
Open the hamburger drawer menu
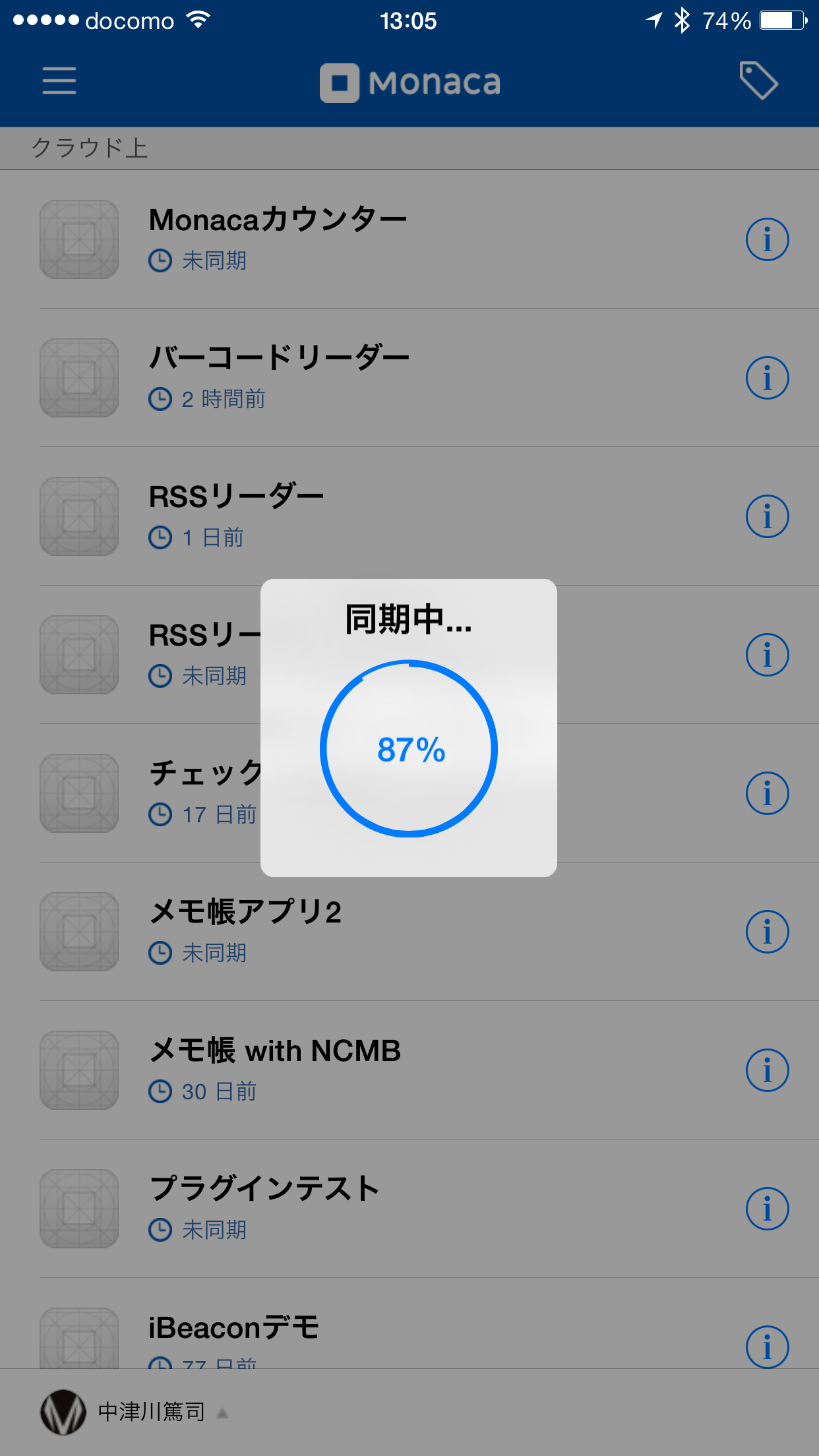59,80
